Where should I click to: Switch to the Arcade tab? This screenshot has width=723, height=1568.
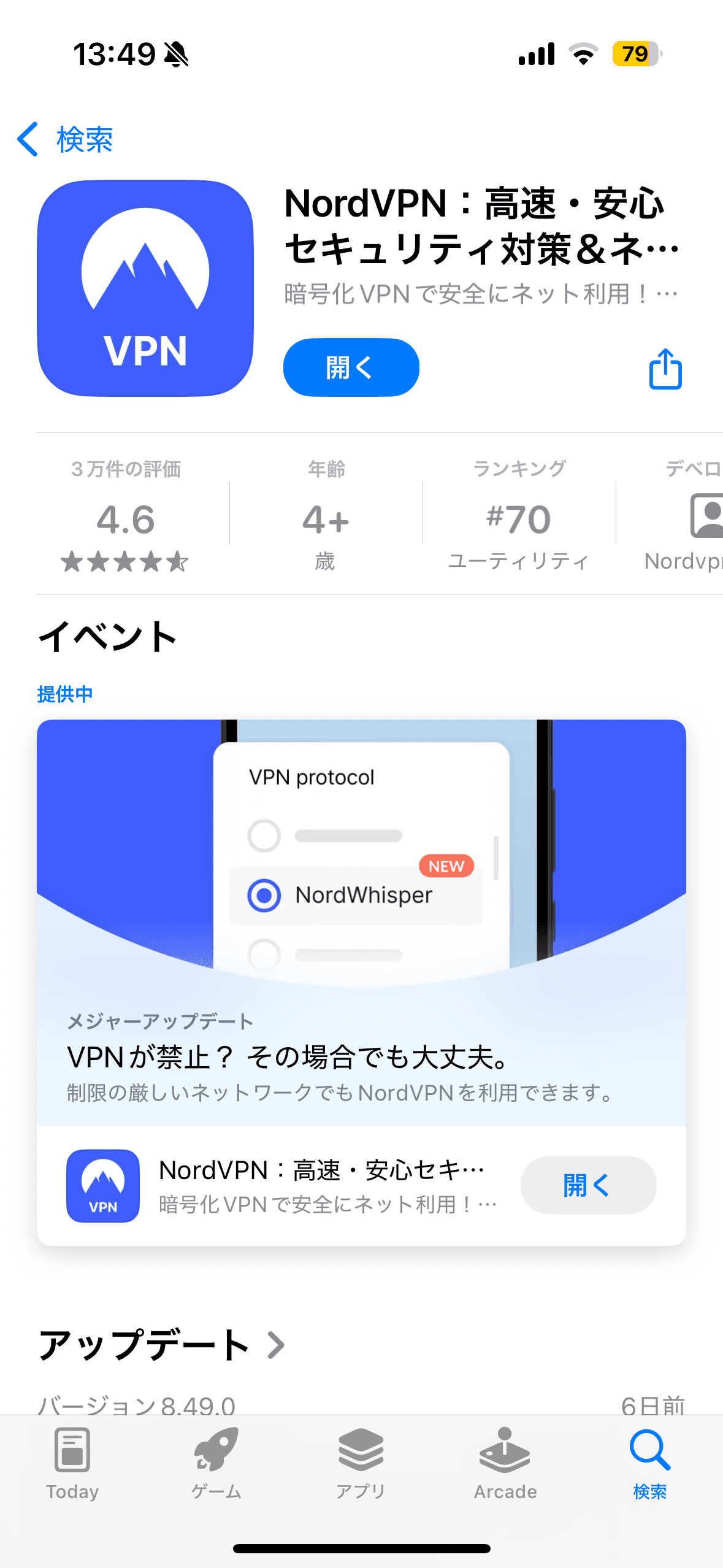(505, 1464)
